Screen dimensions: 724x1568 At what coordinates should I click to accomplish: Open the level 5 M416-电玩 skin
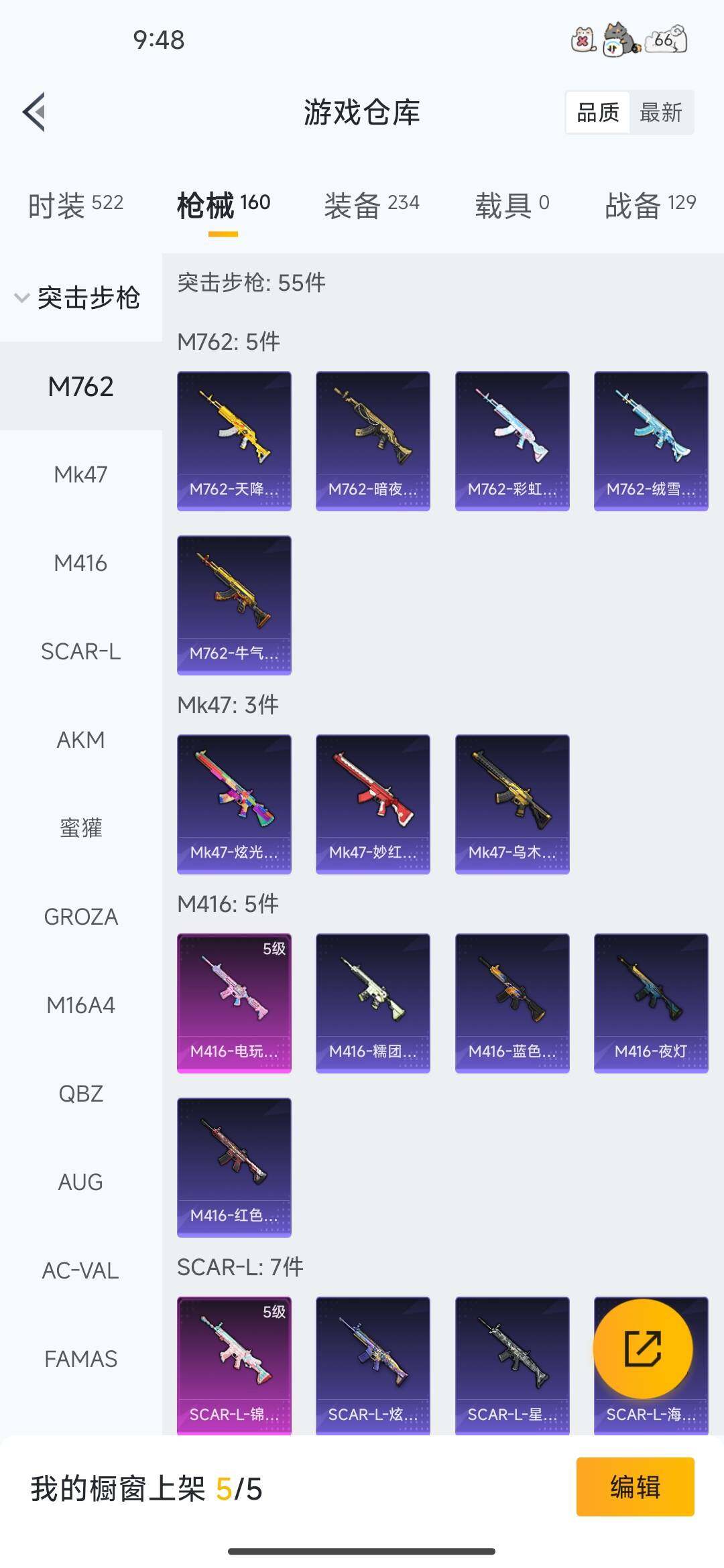(234, 1003)
